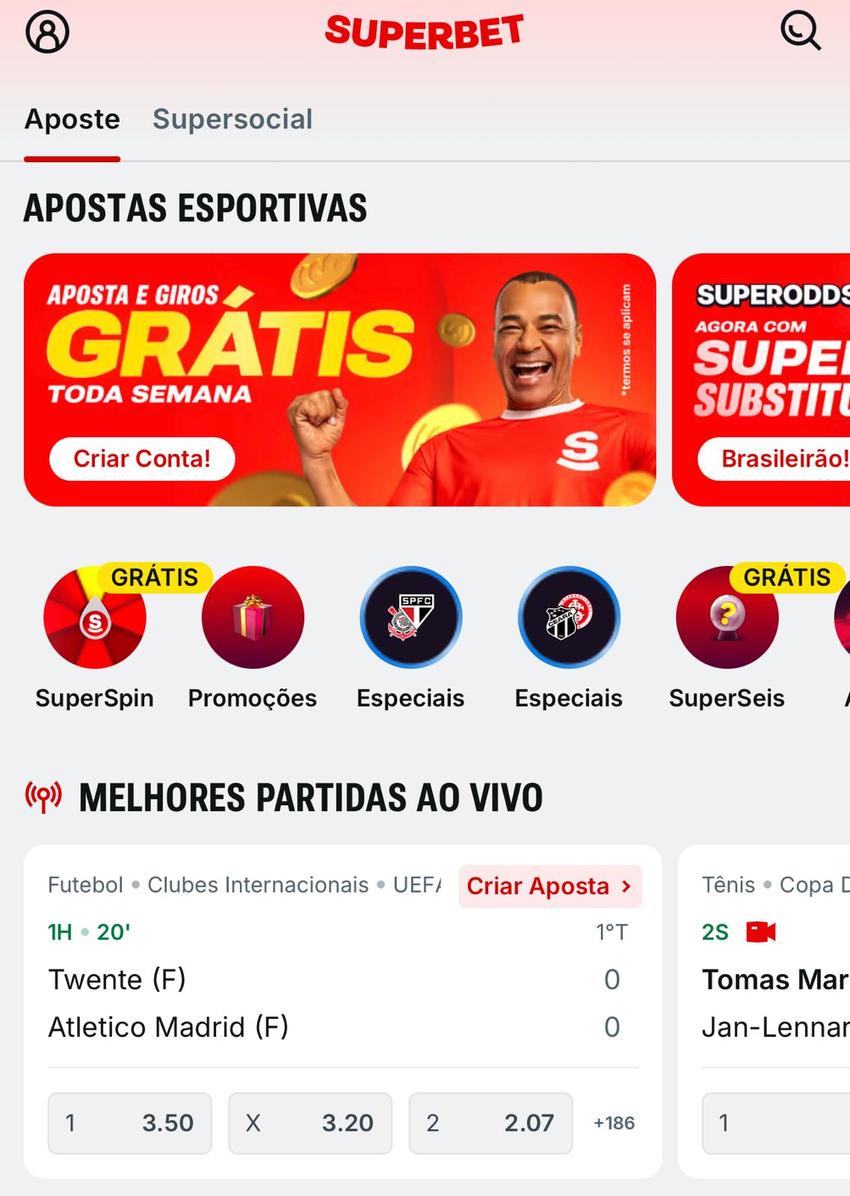The image size is (850, 1196).
Task: Open the user profile icon
Action: 47,31
